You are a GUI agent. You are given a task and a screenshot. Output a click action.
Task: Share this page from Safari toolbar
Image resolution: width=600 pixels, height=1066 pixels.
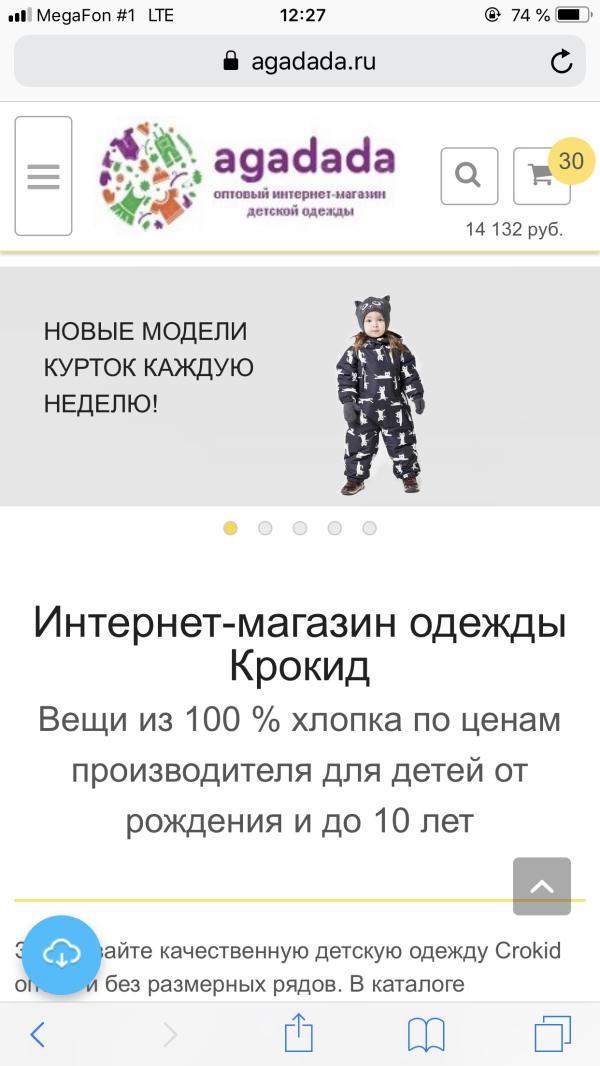click(x=298, y=1033)
